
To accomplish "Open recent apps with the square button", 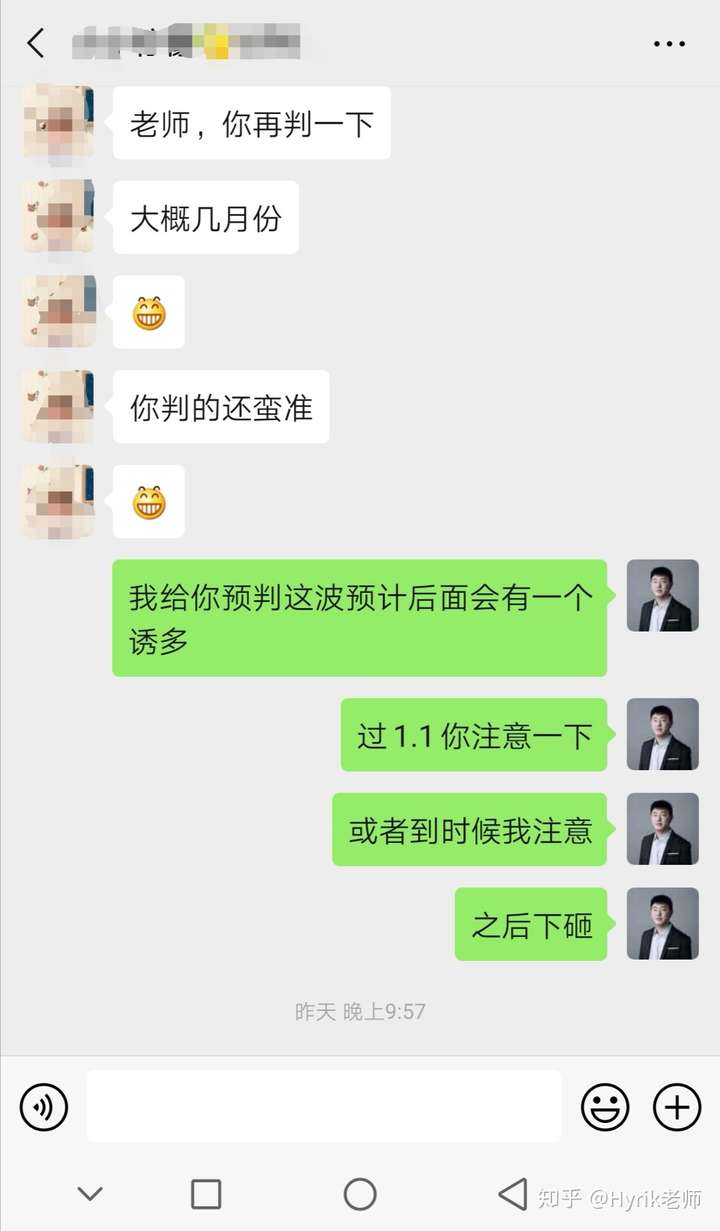I will tap(206, 1194).
